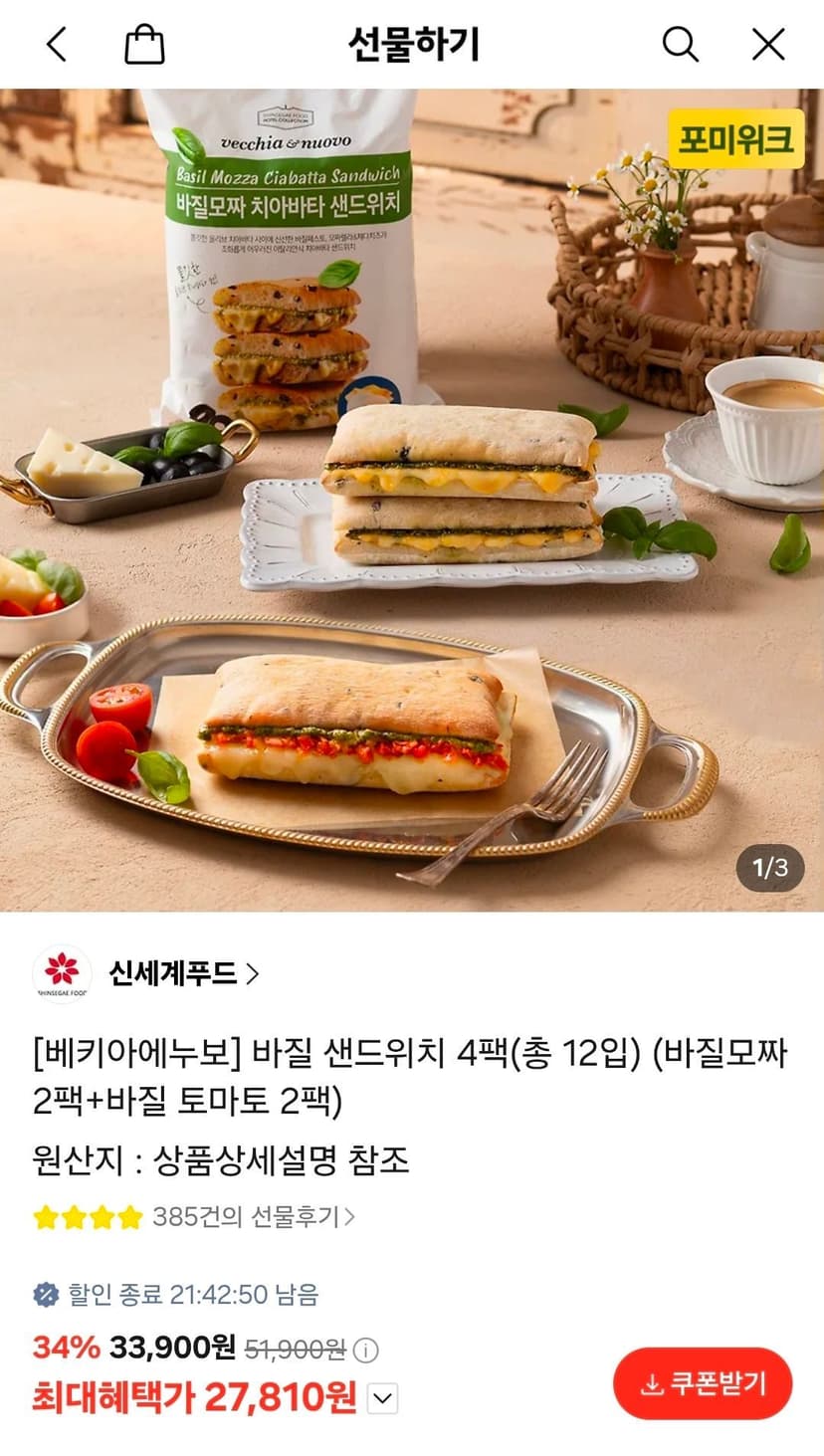Open the product photo of the sandwich
The width and height of the screenshot is (824, 1456).
[412, 500]
